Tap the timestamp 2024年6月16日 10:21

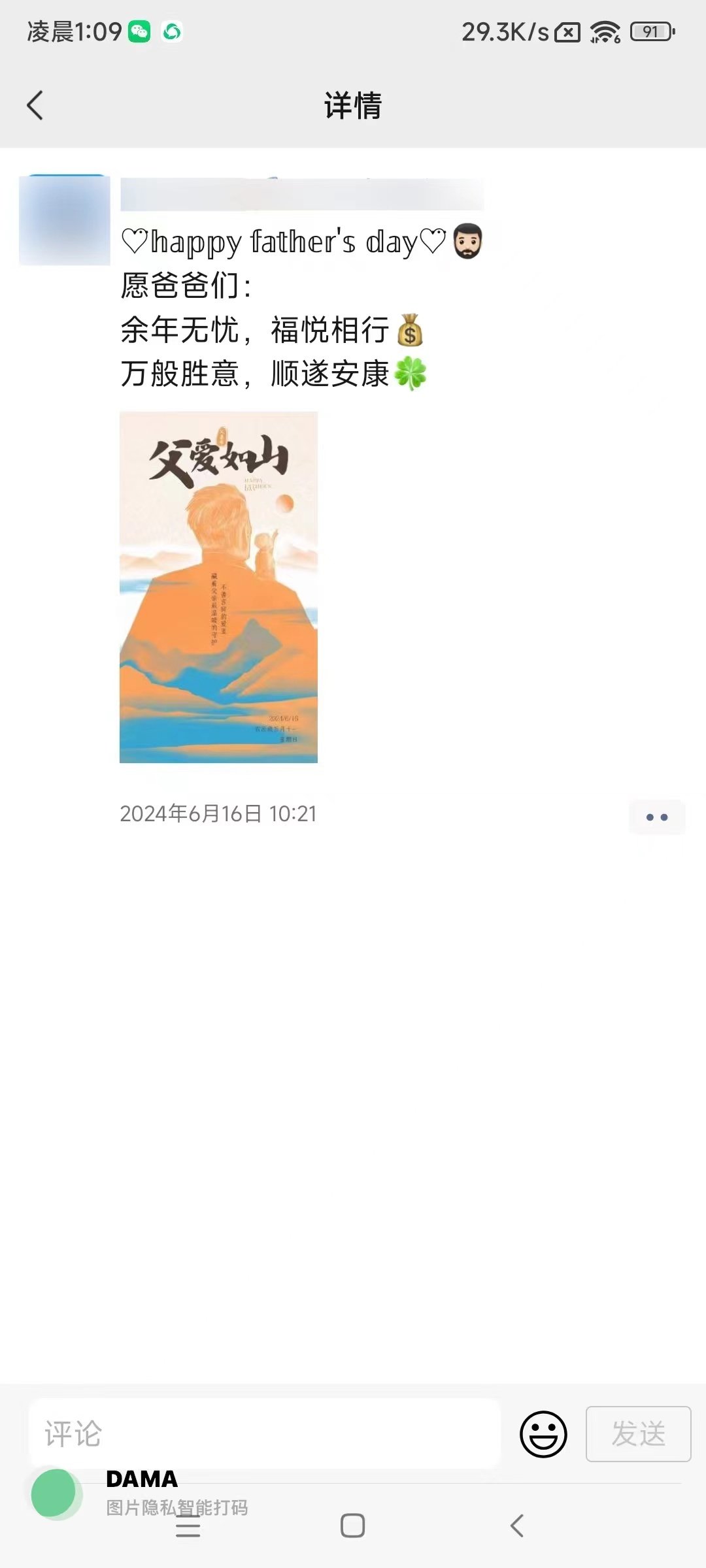(x=218, y=814)
